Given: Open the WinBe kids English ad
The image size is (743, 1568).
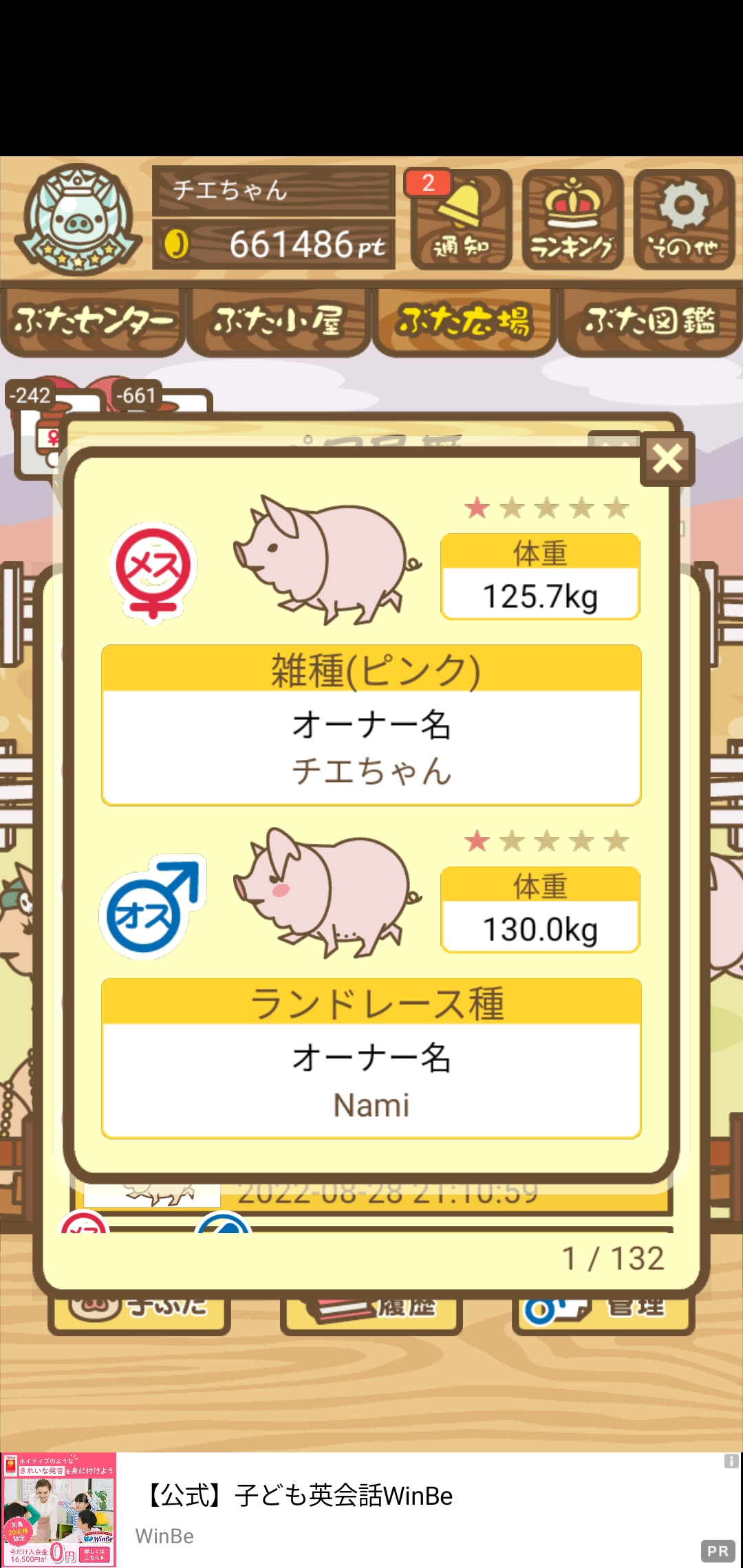Looking at the screenshot, I should pyautogui.click(x=371, y=1510).
